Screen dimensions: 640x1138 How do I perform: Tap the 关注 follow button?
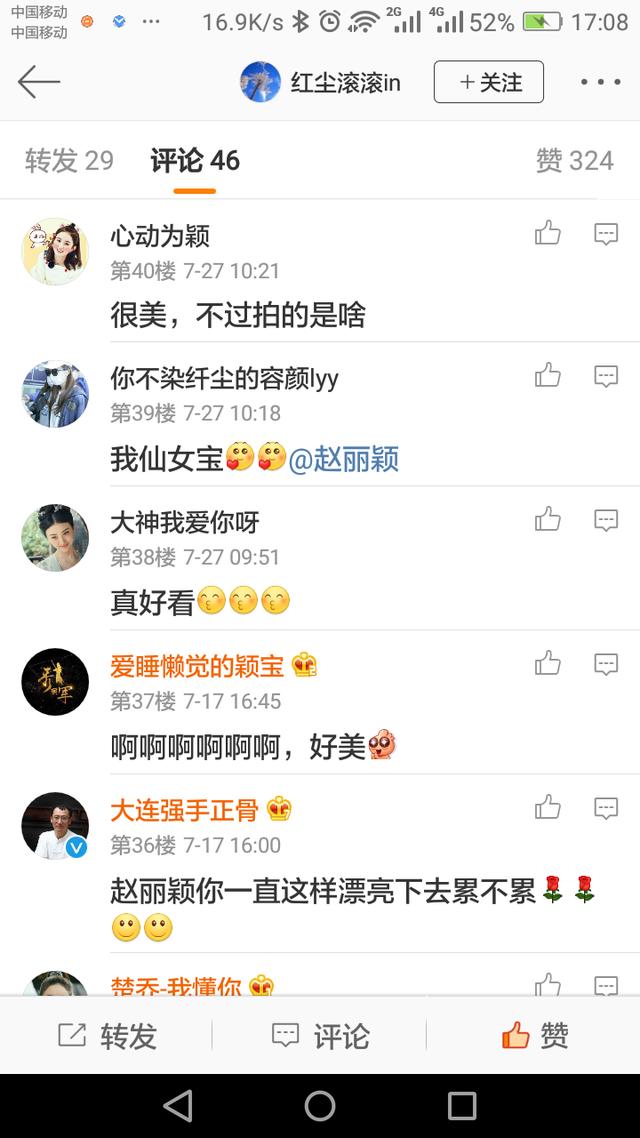(489, 82)
